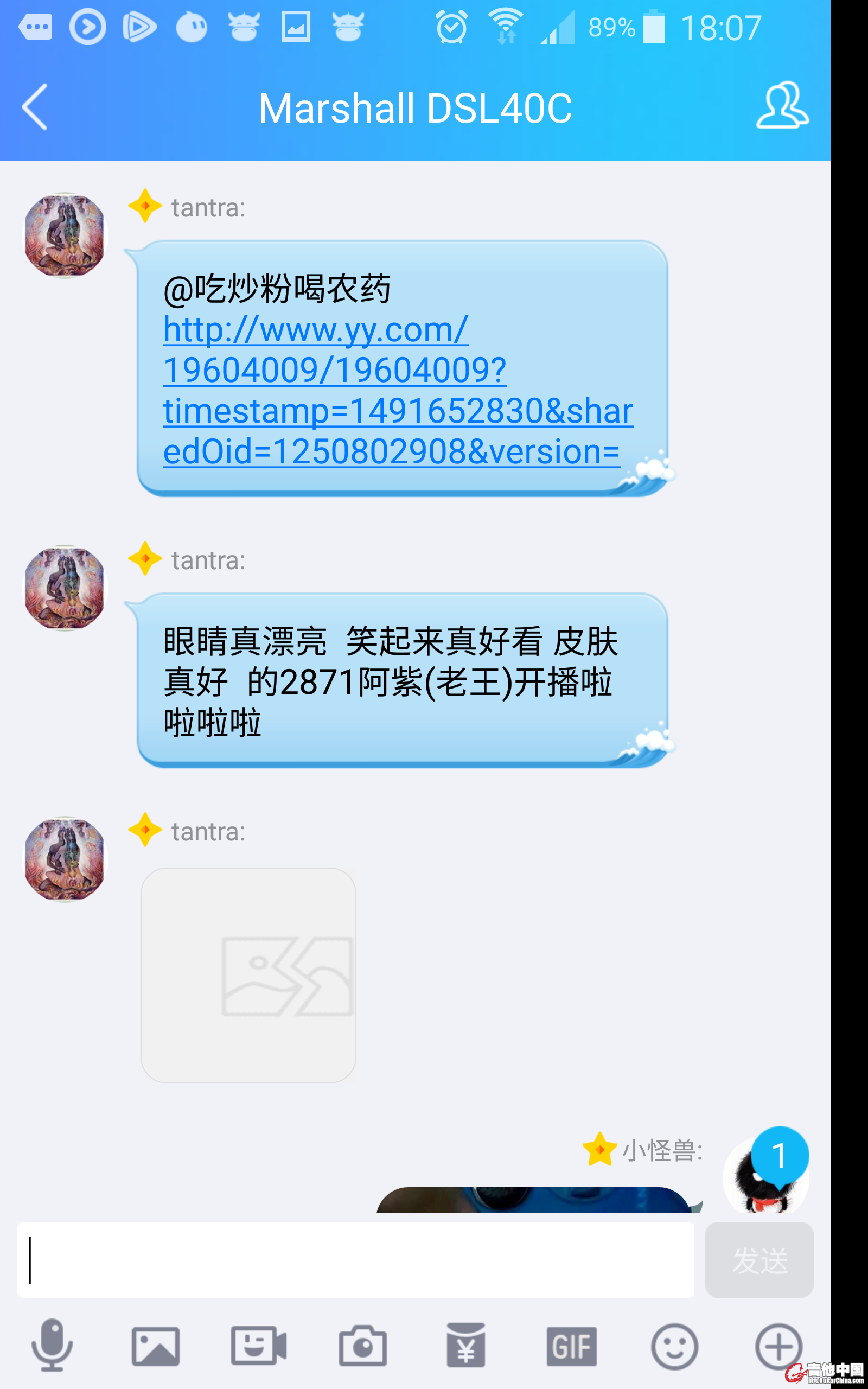Open the group members icon

tap(782, 106)
